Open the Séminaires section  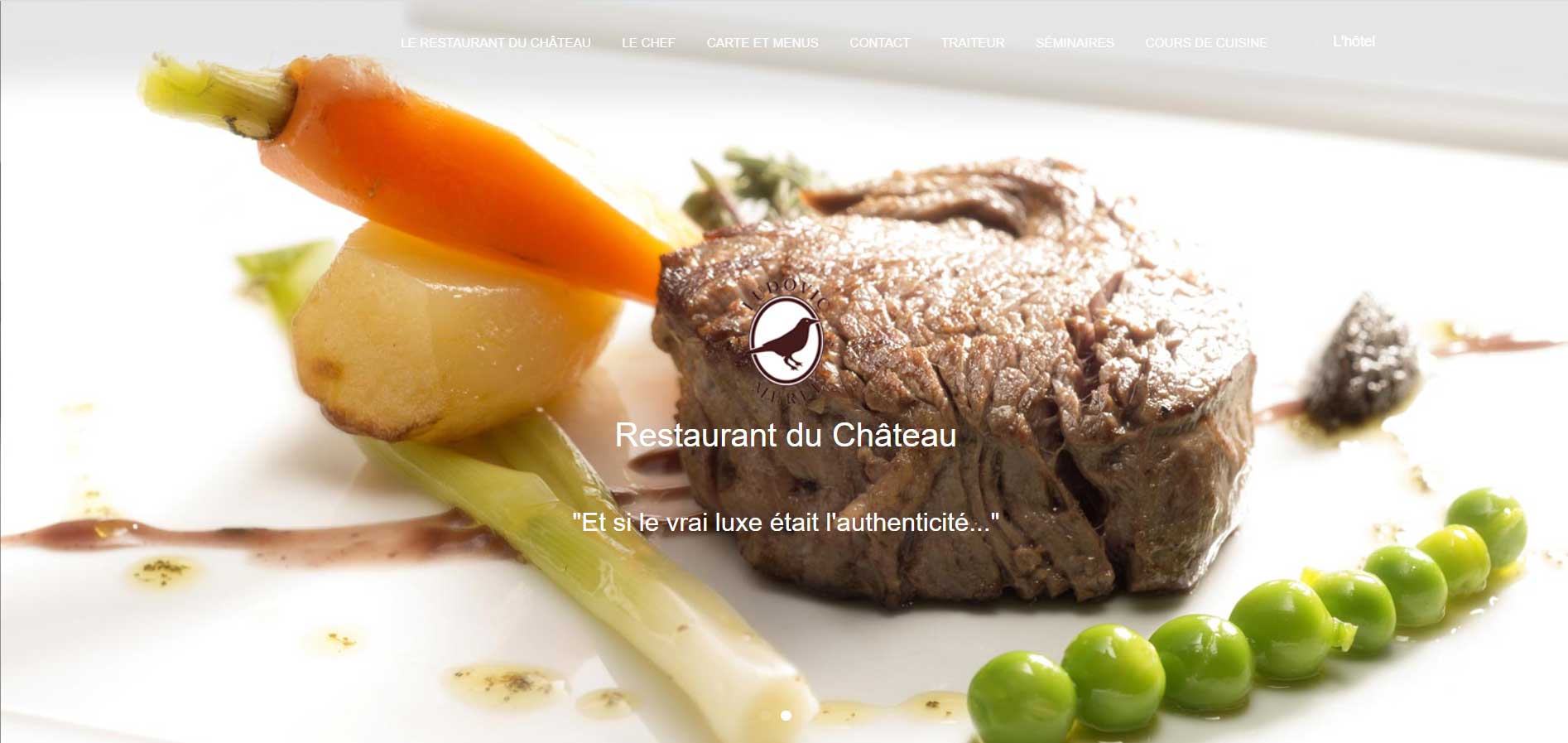coord(1075,43)
